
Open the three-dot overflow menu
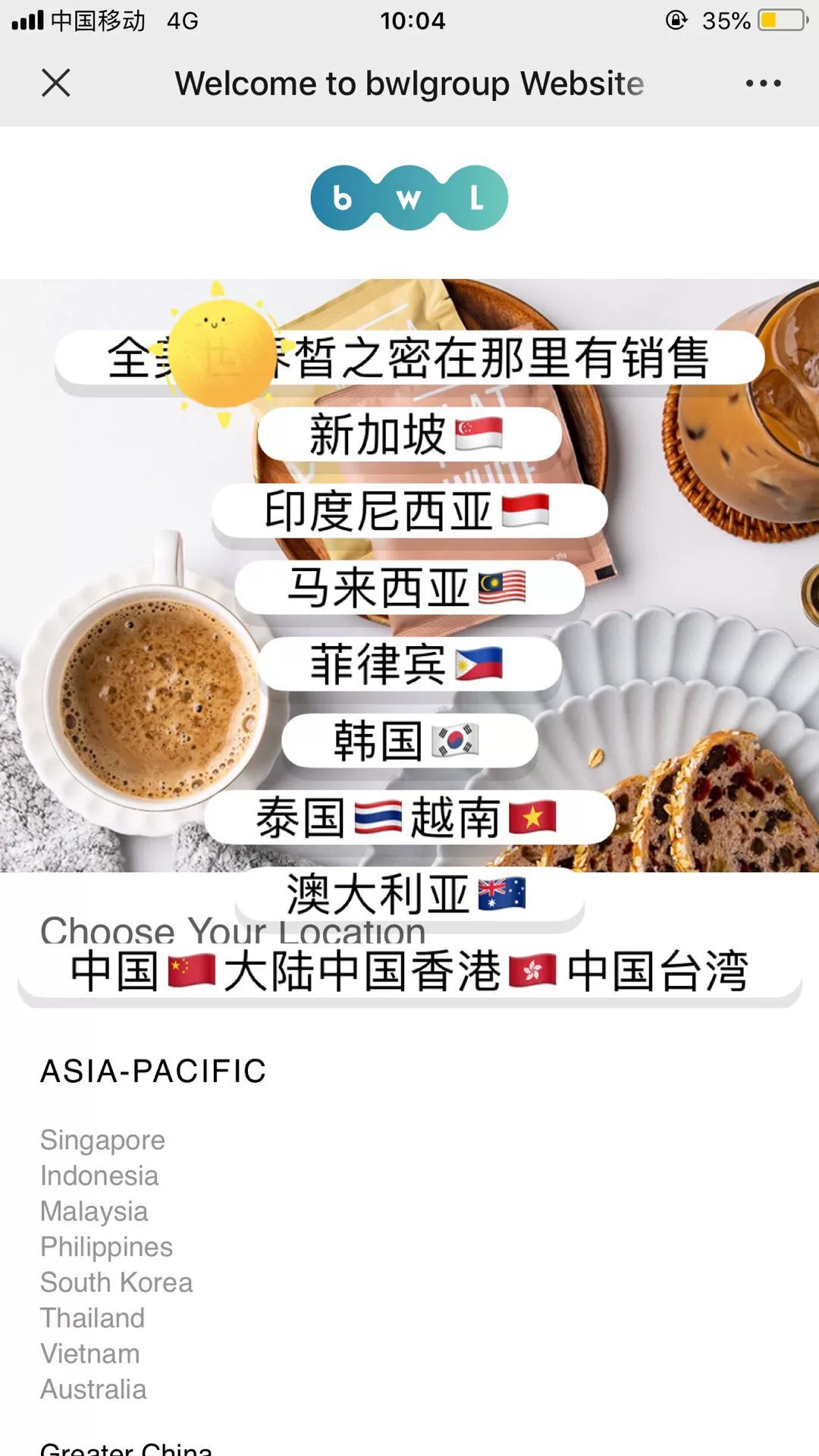[x=763, y=83]
